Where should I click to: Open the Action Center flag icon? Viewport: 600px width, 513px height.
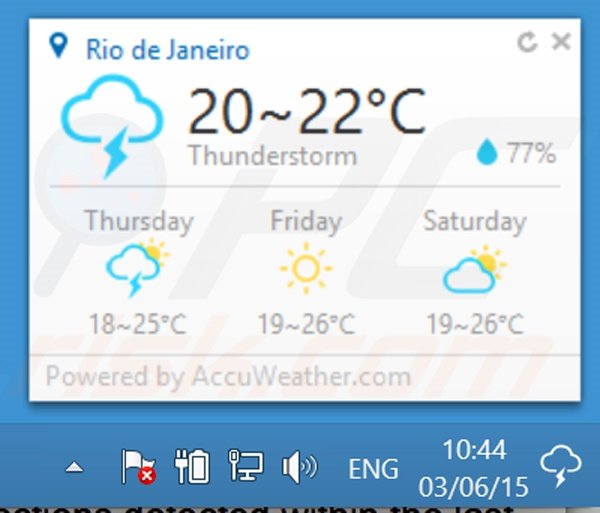[136, 466]
